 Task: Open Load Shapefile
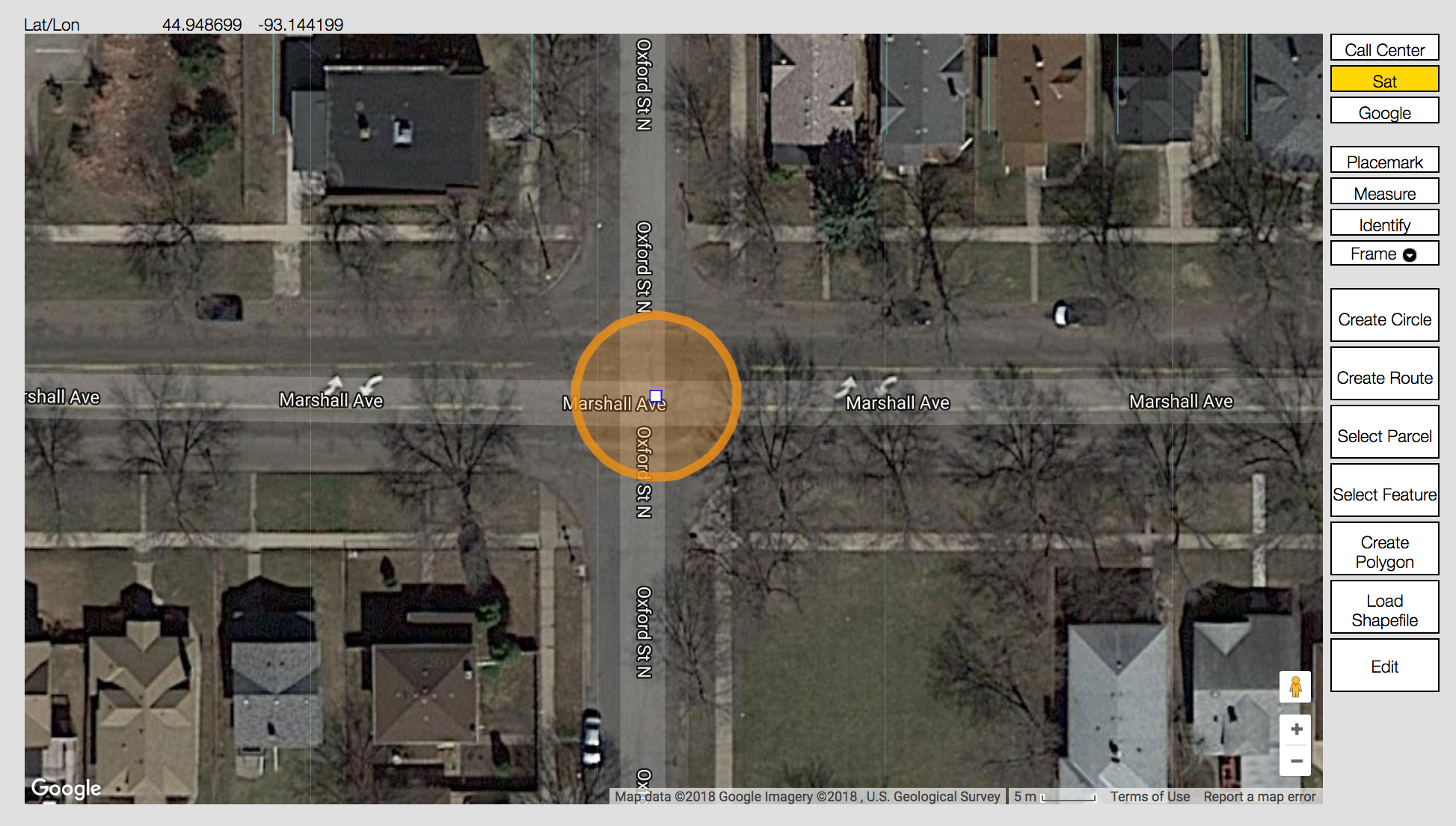click(x=1384, y=610)
